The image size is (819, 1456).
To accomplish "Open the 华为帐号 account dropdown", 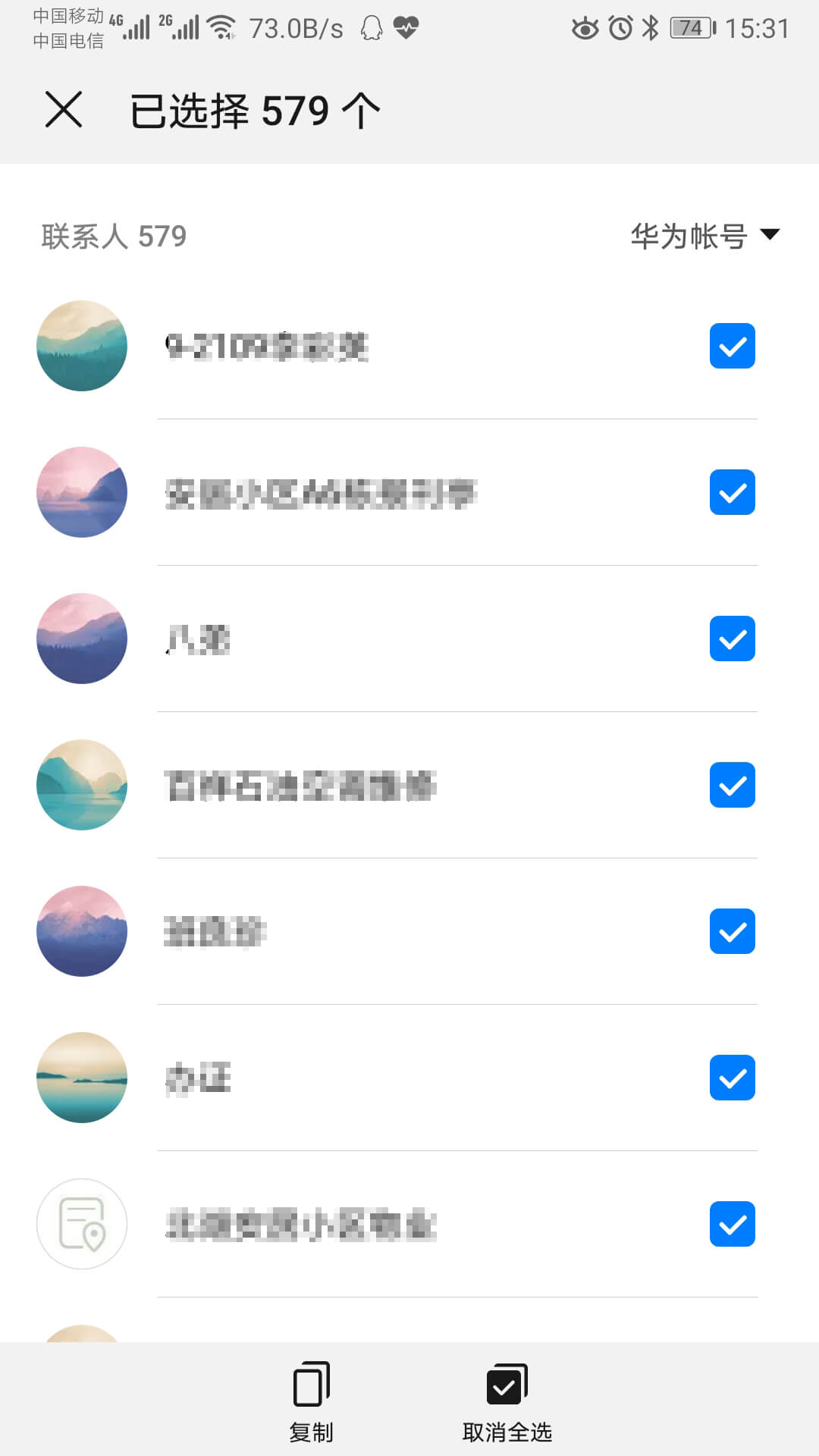I will point(705,236).
